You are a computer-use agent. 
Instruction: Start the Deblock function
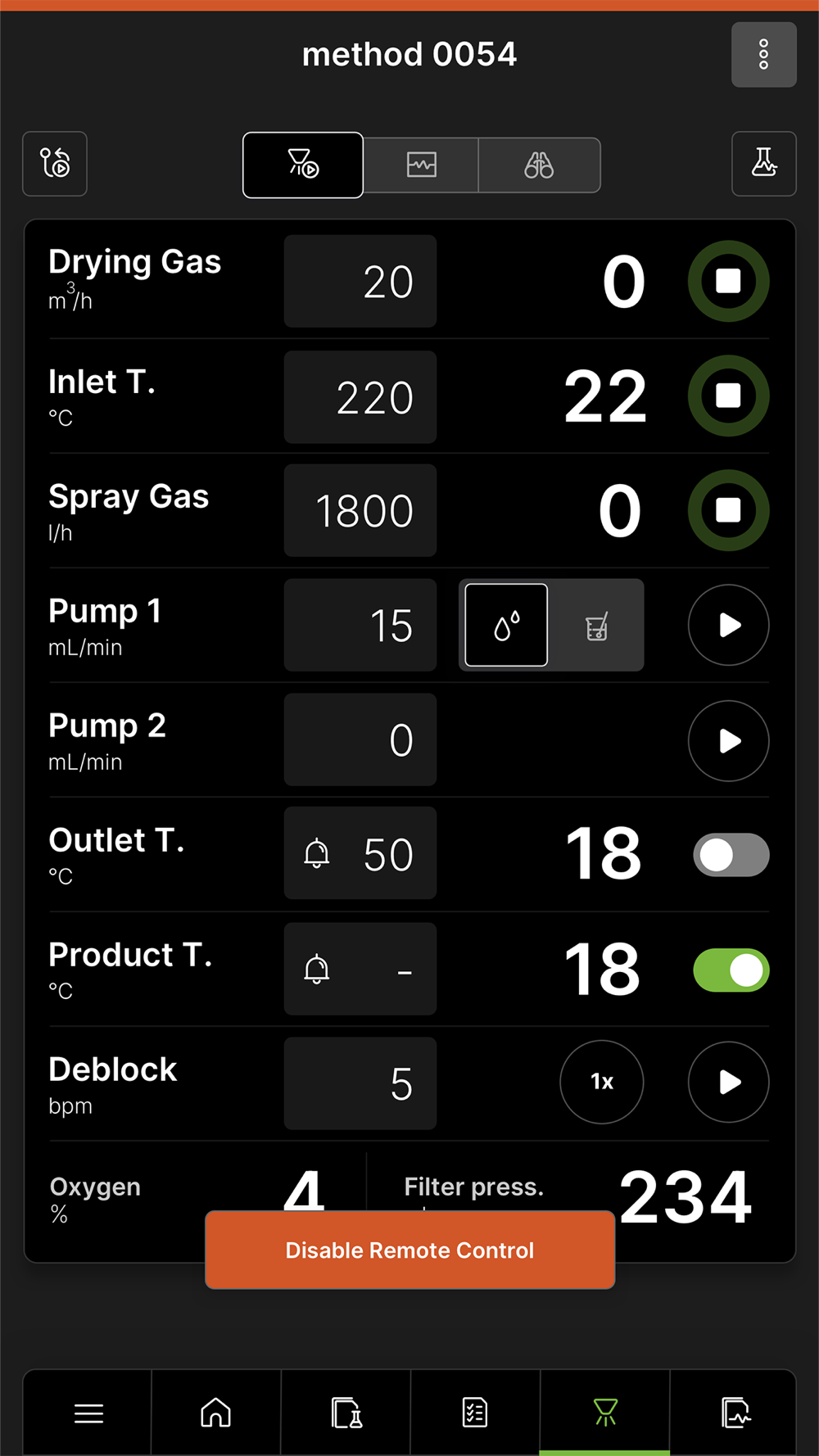click(728, 1082)
